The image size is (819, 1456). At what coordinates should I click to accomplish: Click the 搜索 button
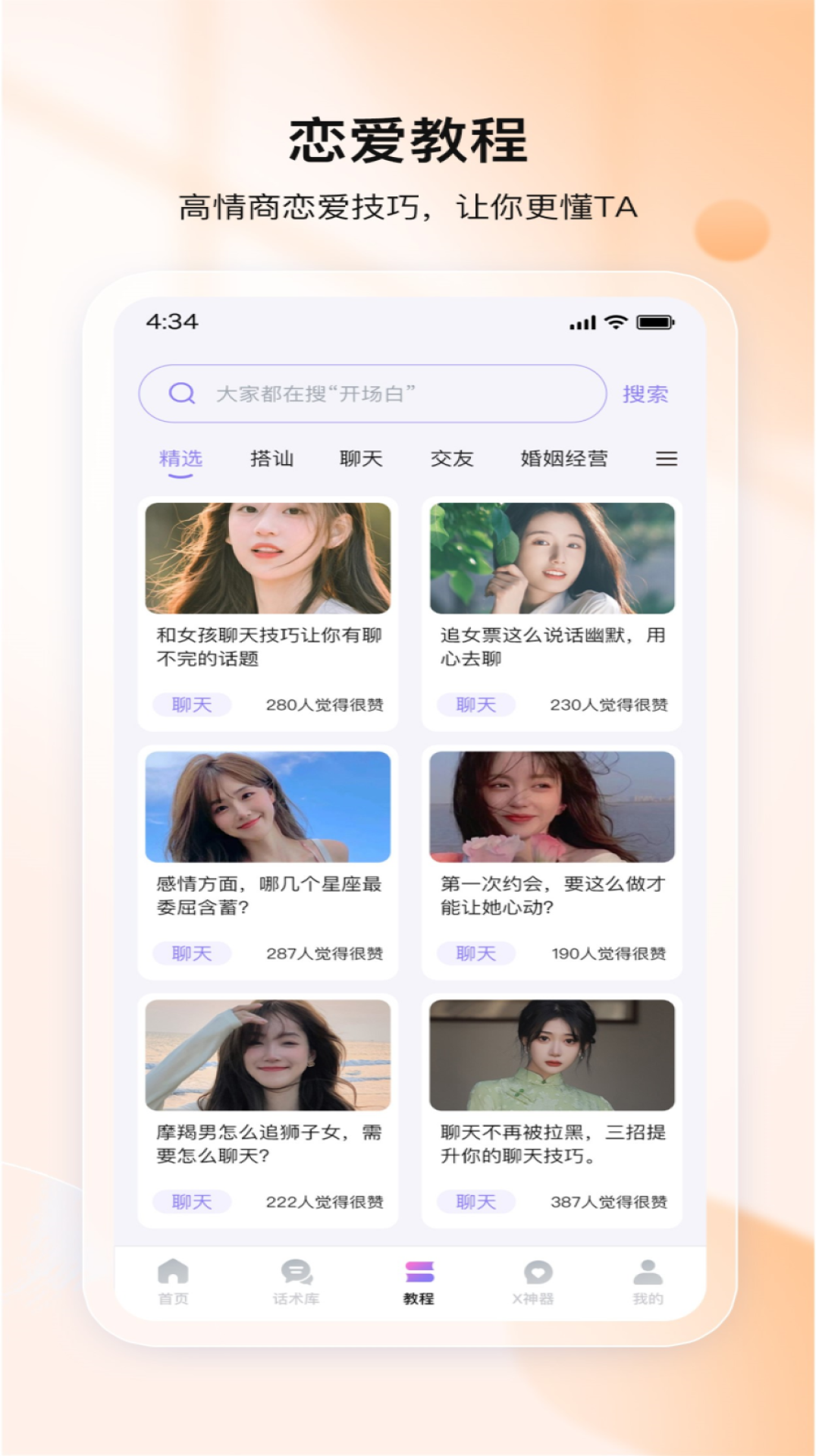tap(645, 393)
